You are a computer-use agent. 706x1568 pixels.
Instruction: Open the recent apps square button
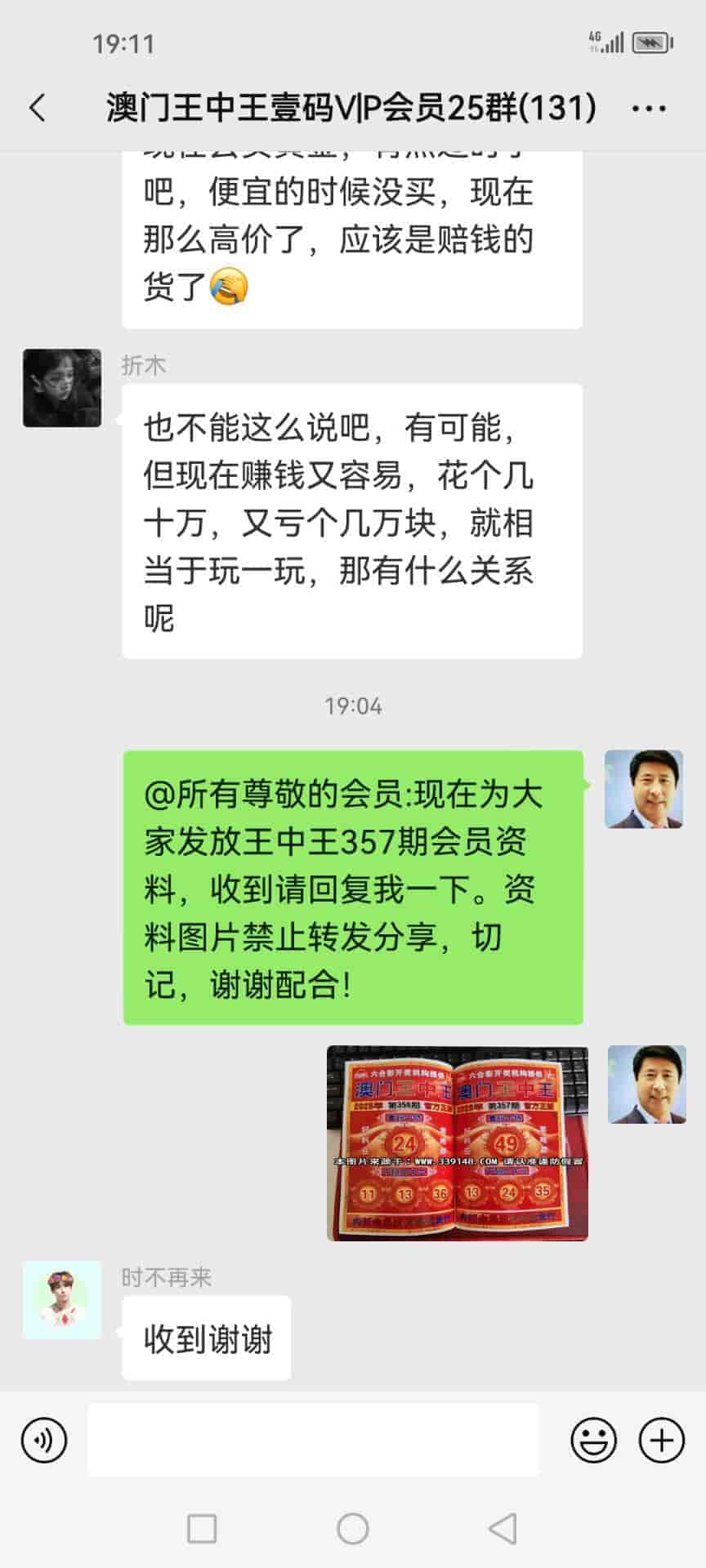point(202,1528)
